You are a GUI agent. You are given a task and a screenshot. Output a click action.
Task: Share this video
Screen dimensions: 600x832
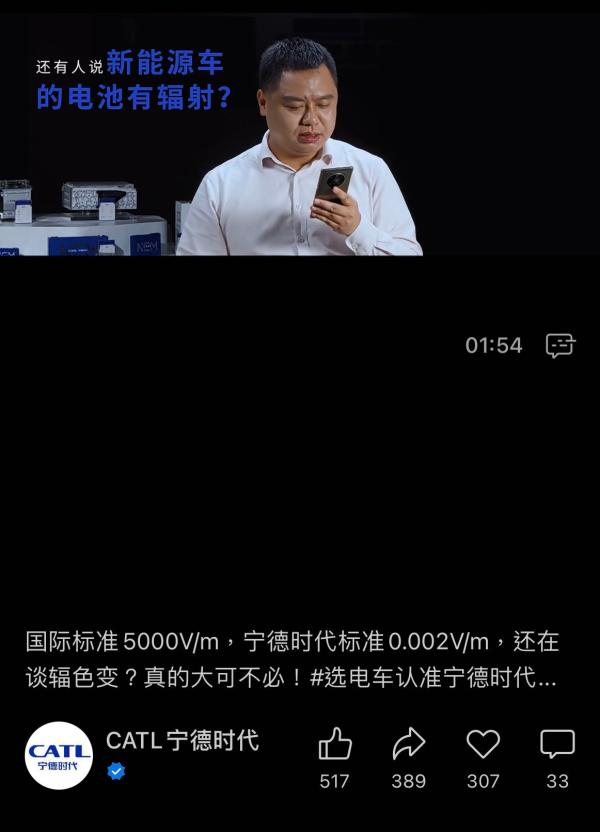tap(409, 746)
